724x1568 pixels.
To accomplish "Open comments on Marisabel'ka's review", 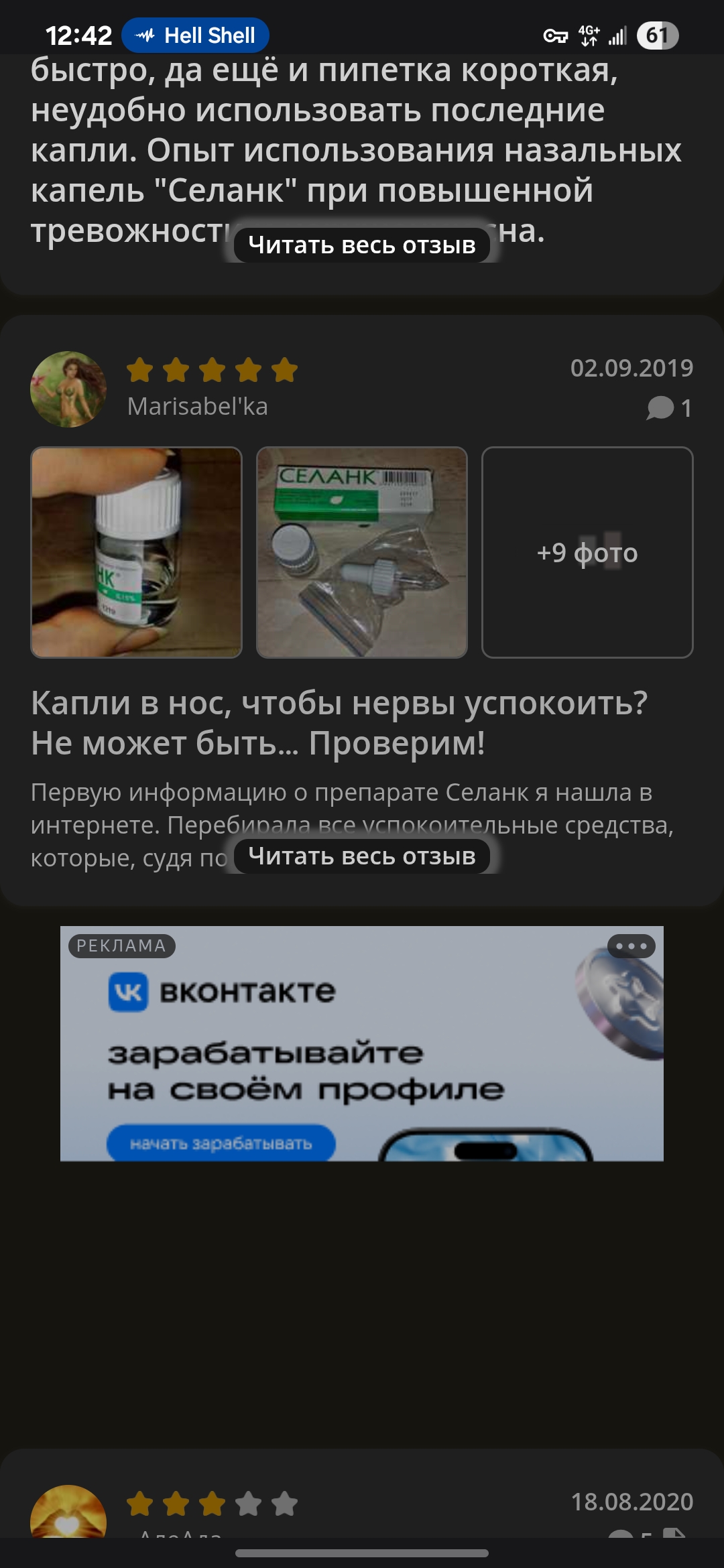I will (668, 408).
